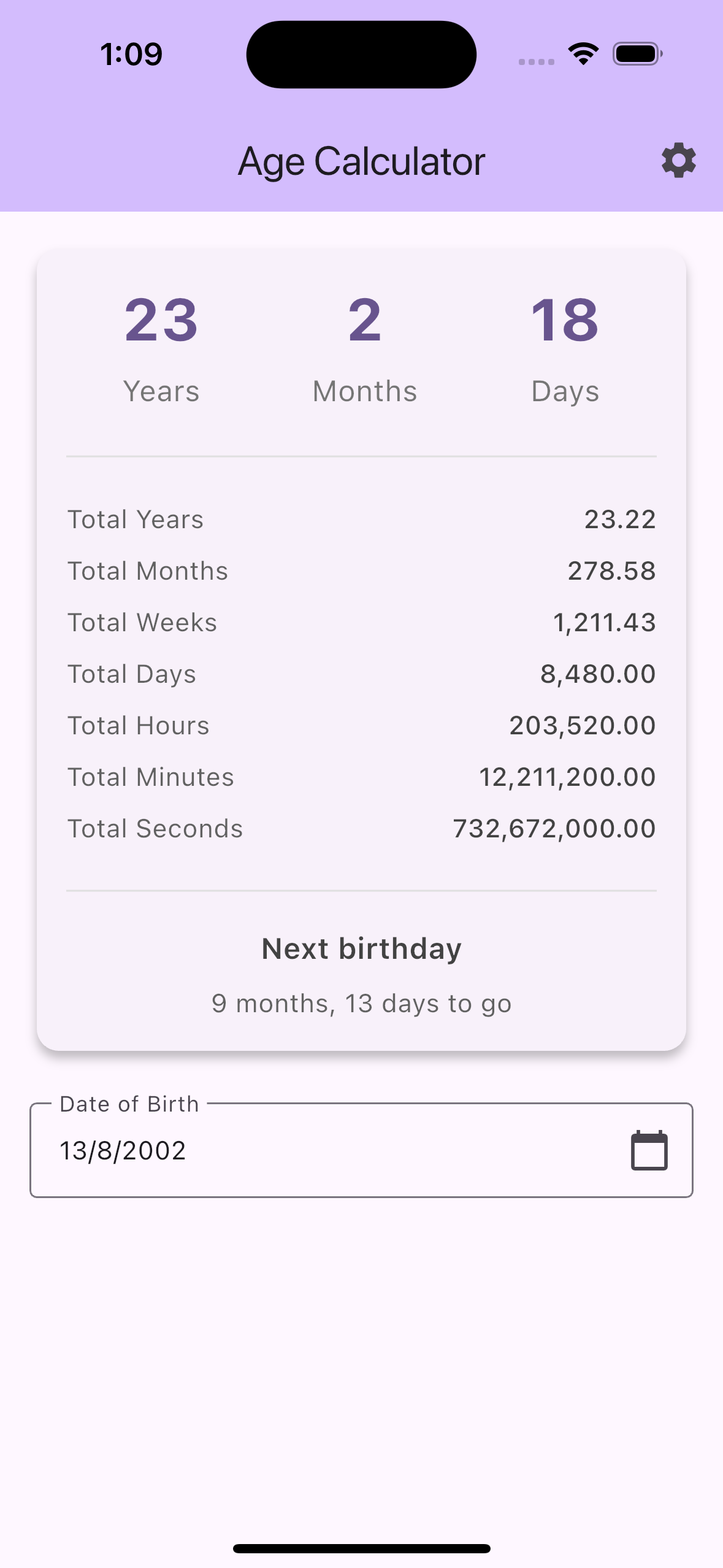Tap the Next birthday heading
This screenshot has width=723, height=1568.
coord(361,948)
